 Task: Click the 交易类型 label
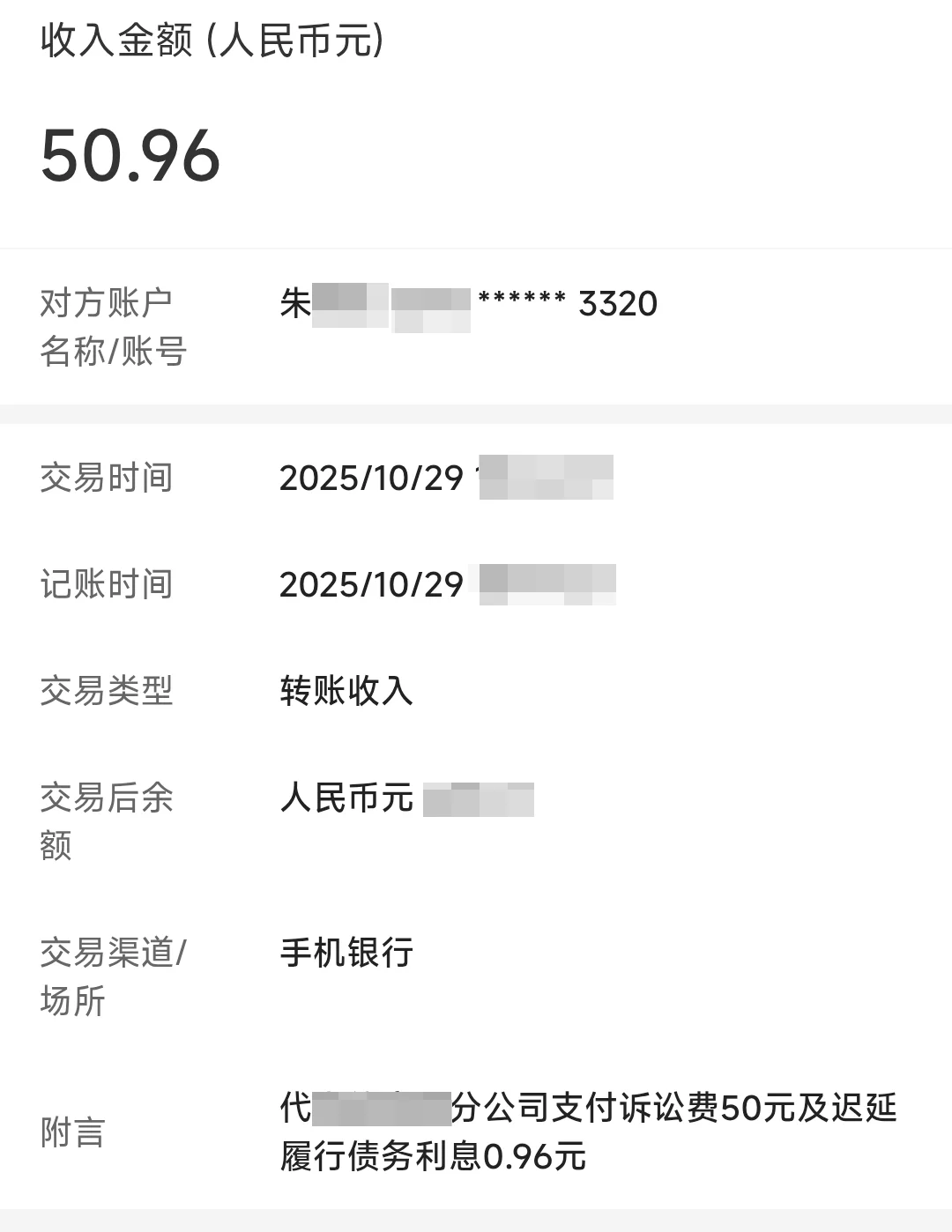[x=104, y=694]
